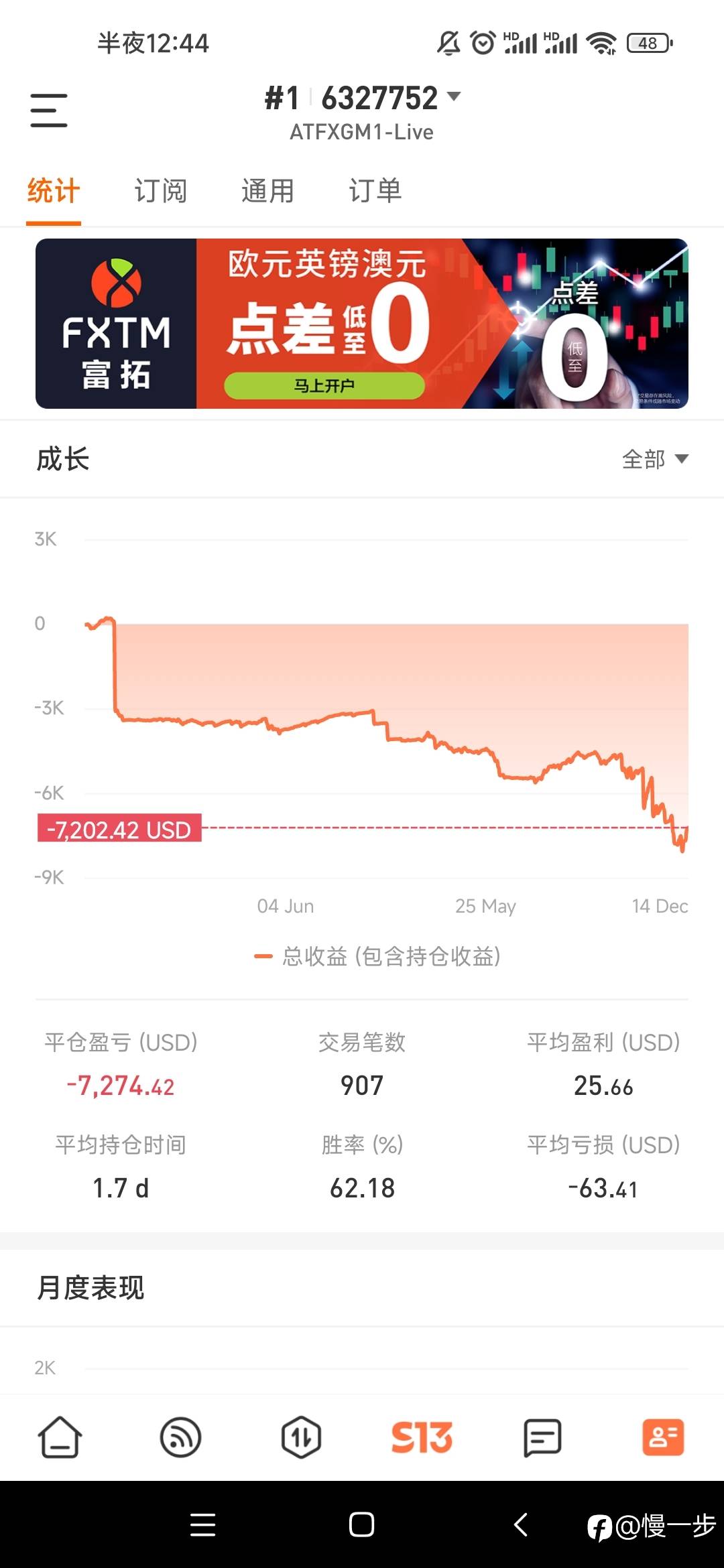Viewport: 724px width, 1568px height.
Task: Open the FXTM 富拓 ad banner
Action: (x=362, y=324)
